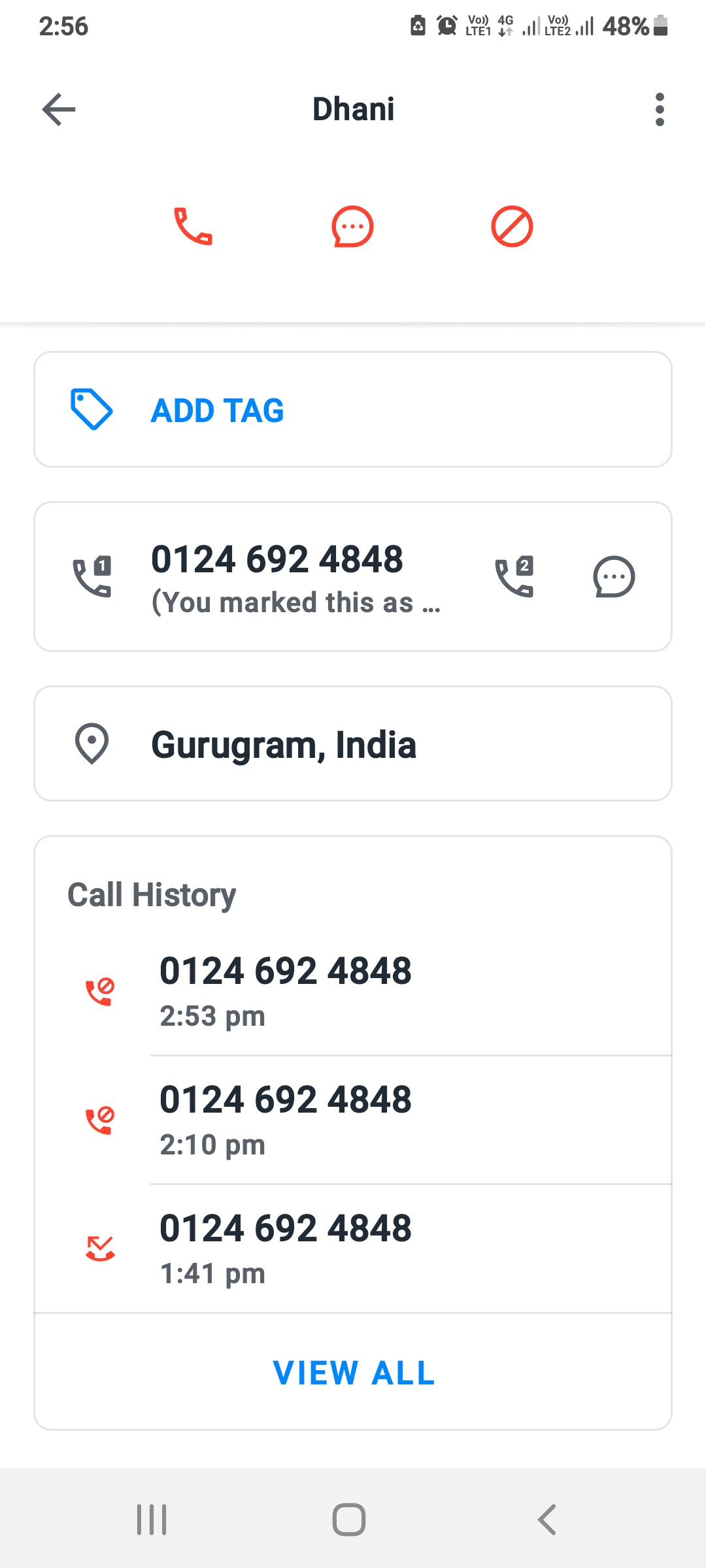The width and height of the screenshot is (706, 1568).
Task: Tap the 1:41 pm missed call entry
Action: point(353,1248)
